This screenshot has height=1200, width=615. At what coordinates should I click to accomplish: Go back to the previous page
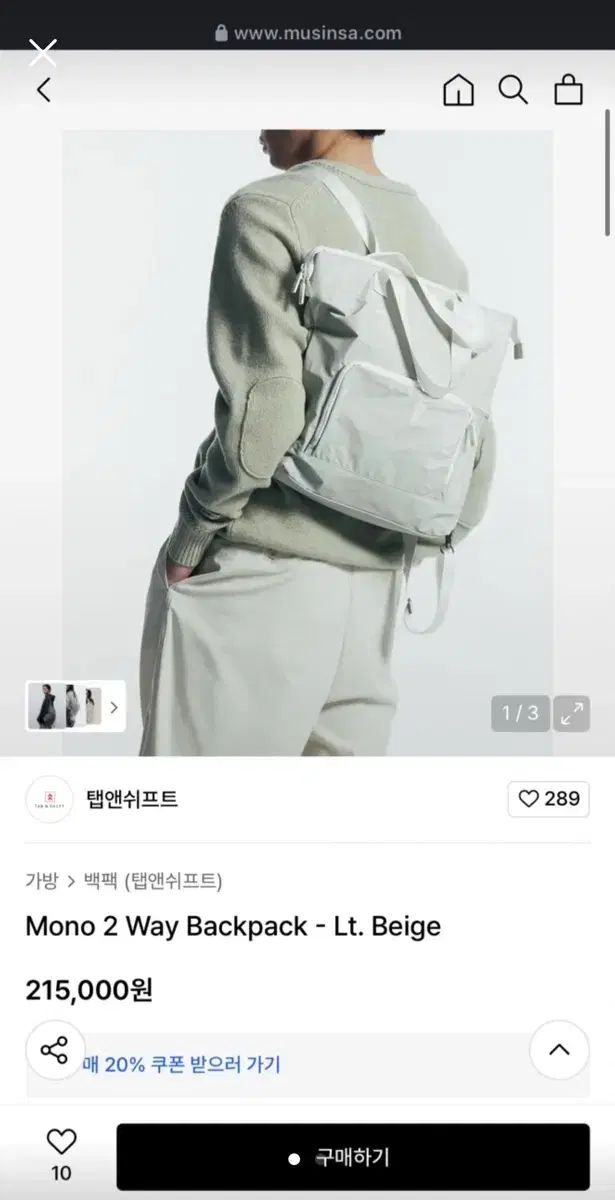pos(44,90)
